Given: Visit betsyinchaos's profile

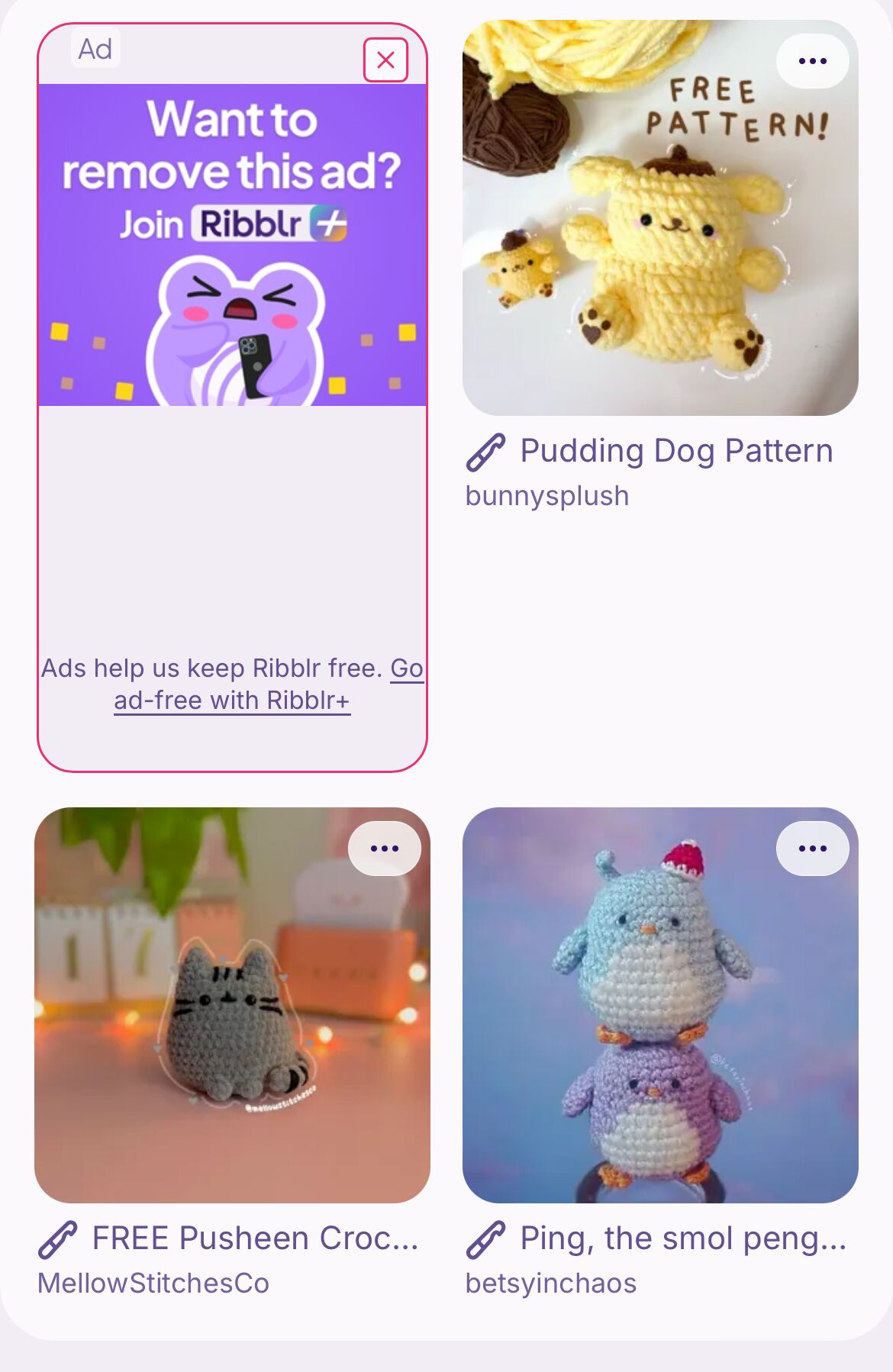Looking at the screenshot, I should [x=551, y=1283].
